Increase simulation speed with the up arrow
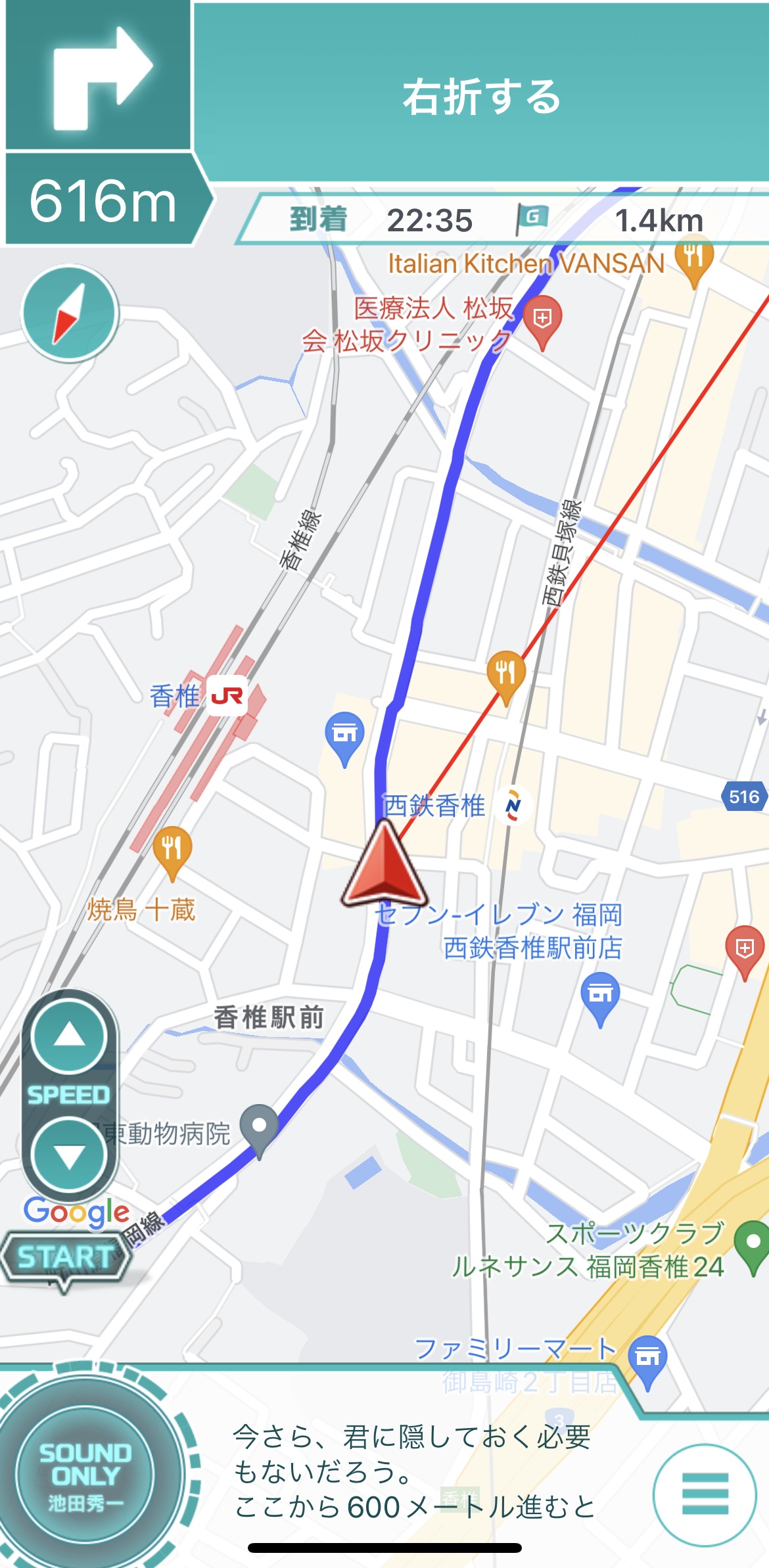 tap(69, 1037)
